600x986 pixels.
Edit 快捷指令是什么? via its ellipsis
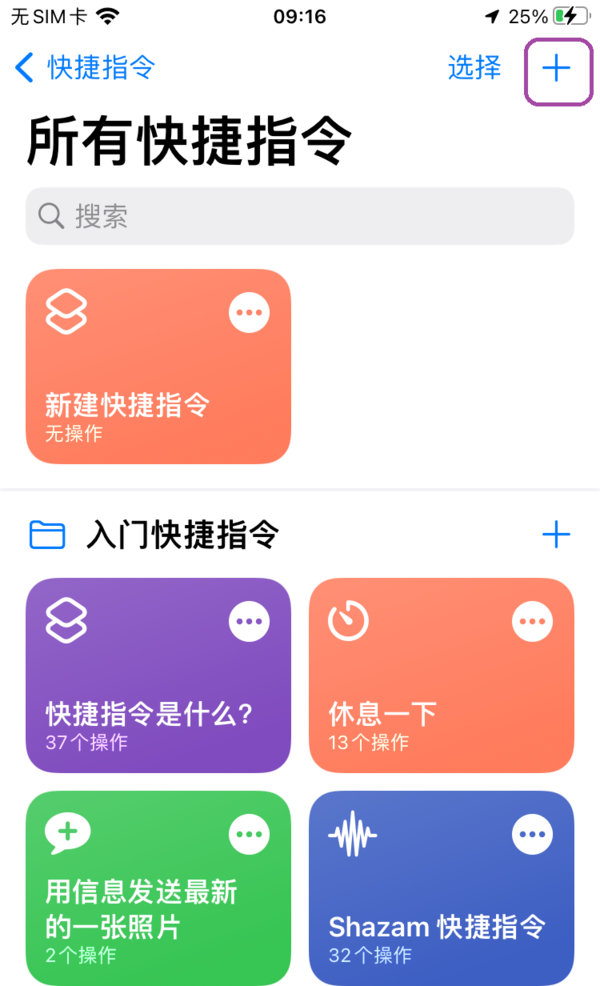[x=249, y=622]
